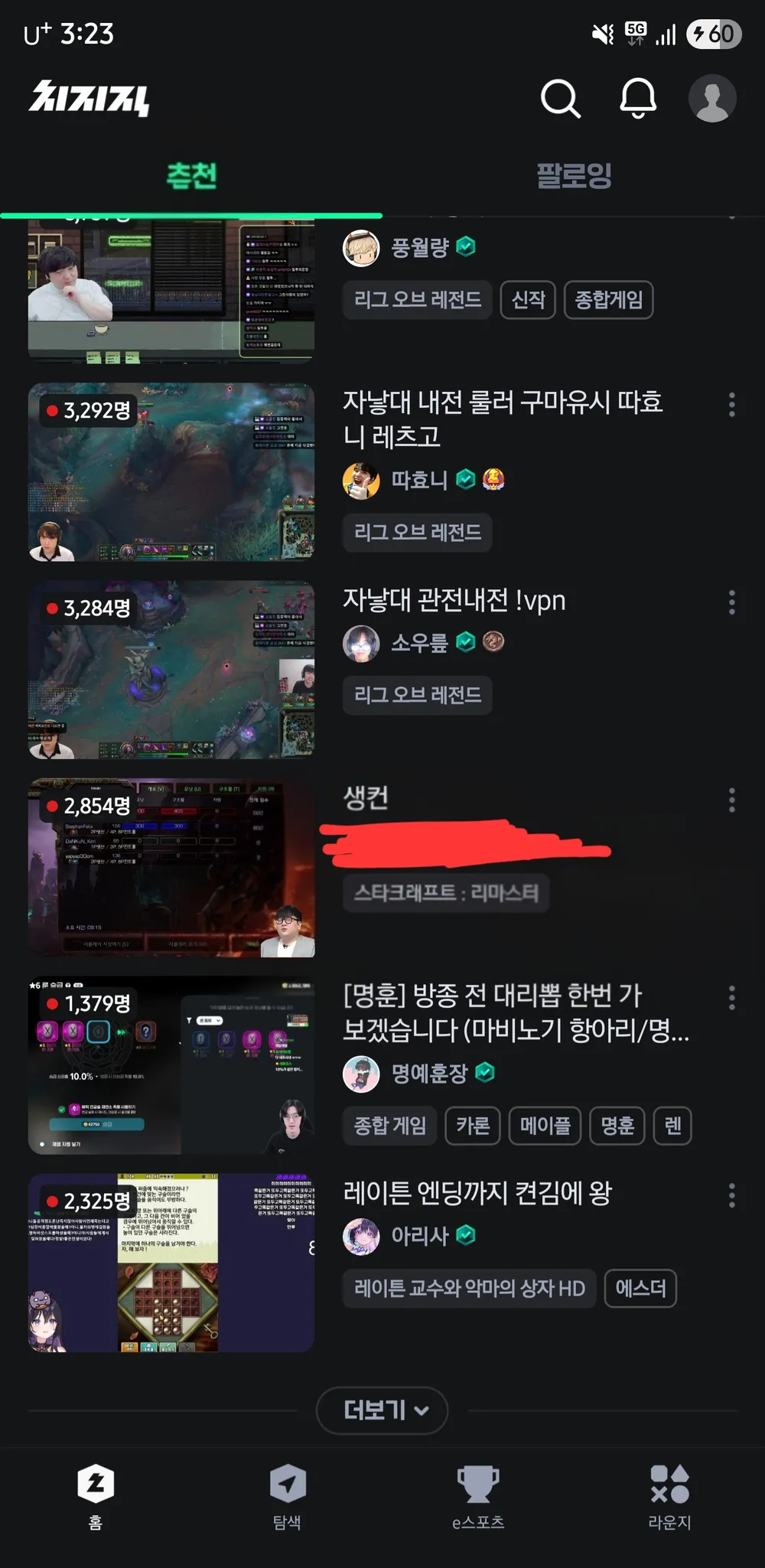Switch to the 라운지 tab
Viewport: 765px width, 1568px height.
(669, 1496)
